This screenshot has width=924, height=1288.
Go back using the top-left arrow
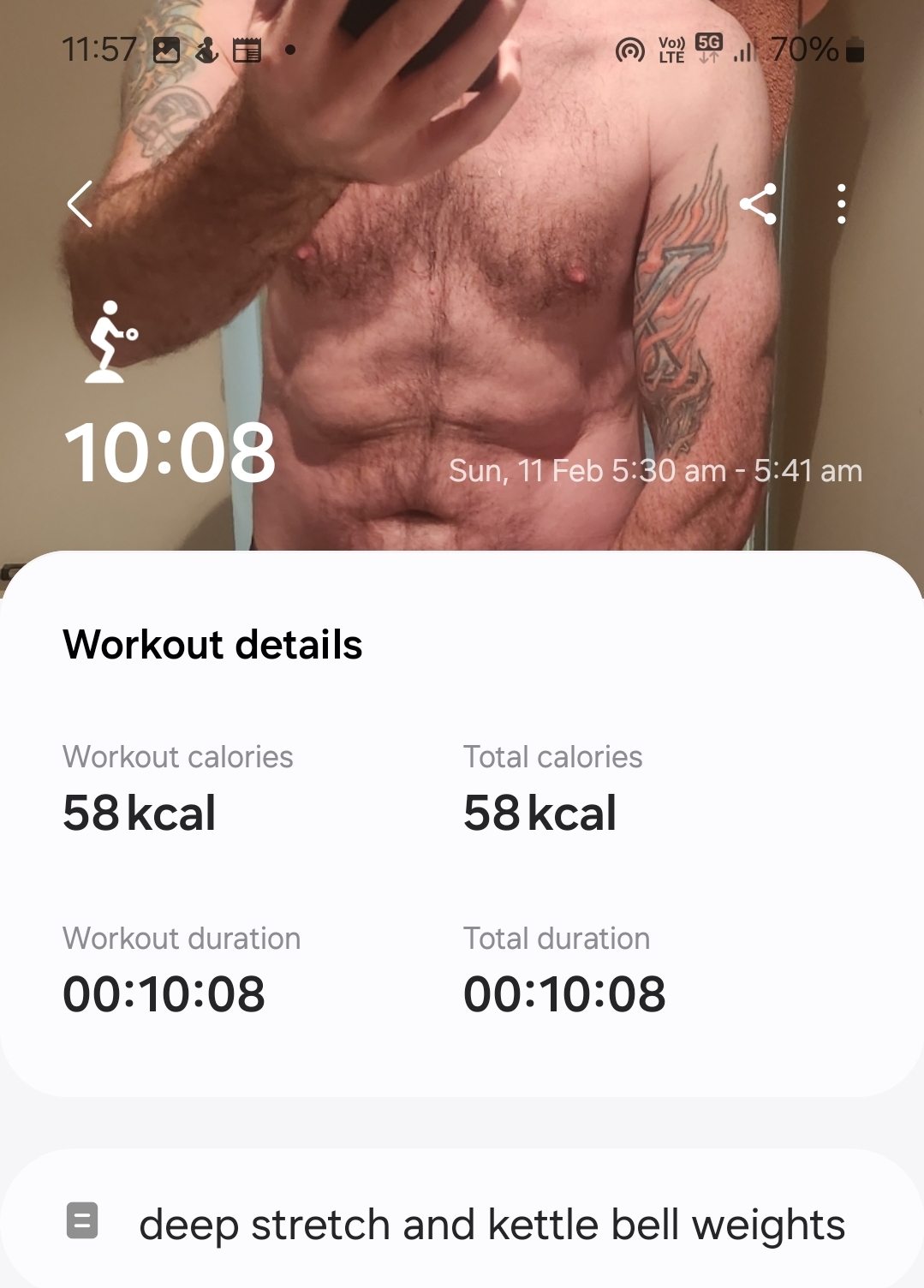80,204
